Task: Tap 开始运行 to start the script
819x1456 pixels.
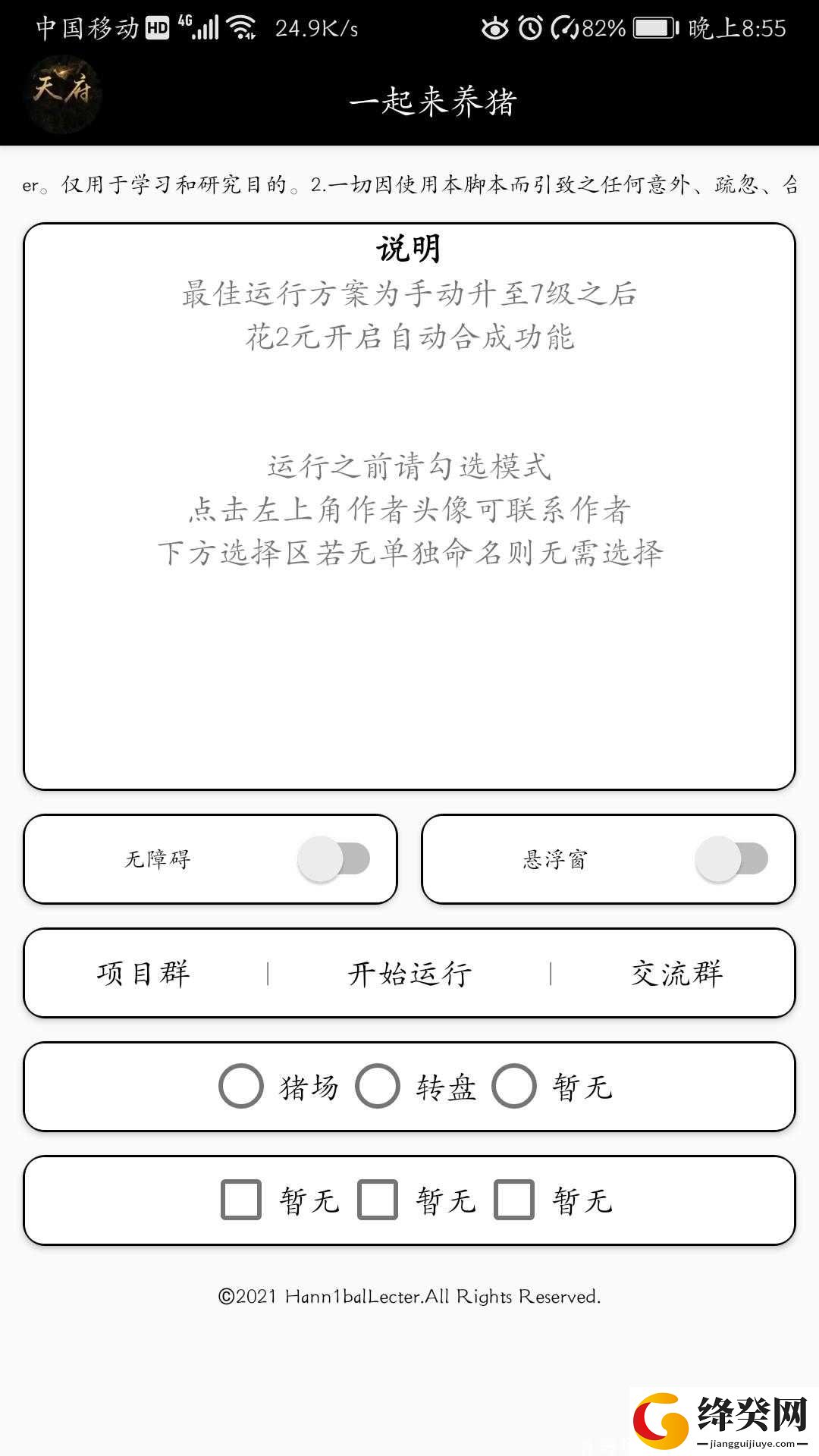Action: [x=409, y=973]
